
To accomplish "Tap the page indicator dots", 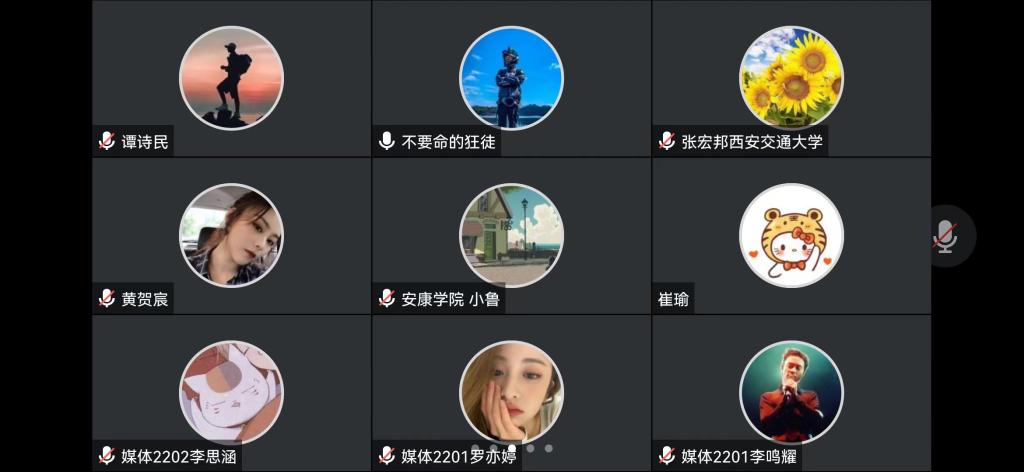I will click(x=512, y=448).
